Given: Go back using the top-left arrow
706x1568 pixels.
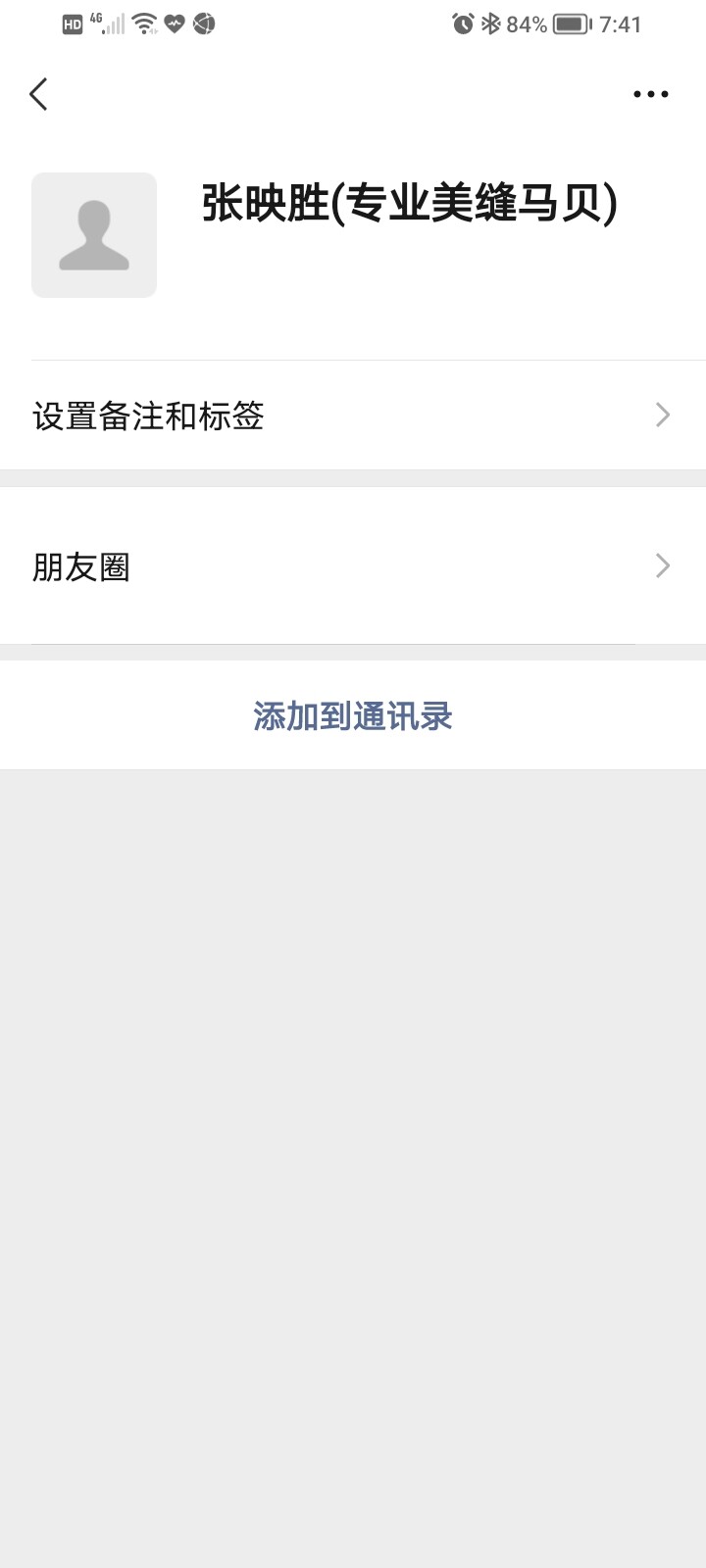Looking at the screenshot, I should [x=38, y=94].
